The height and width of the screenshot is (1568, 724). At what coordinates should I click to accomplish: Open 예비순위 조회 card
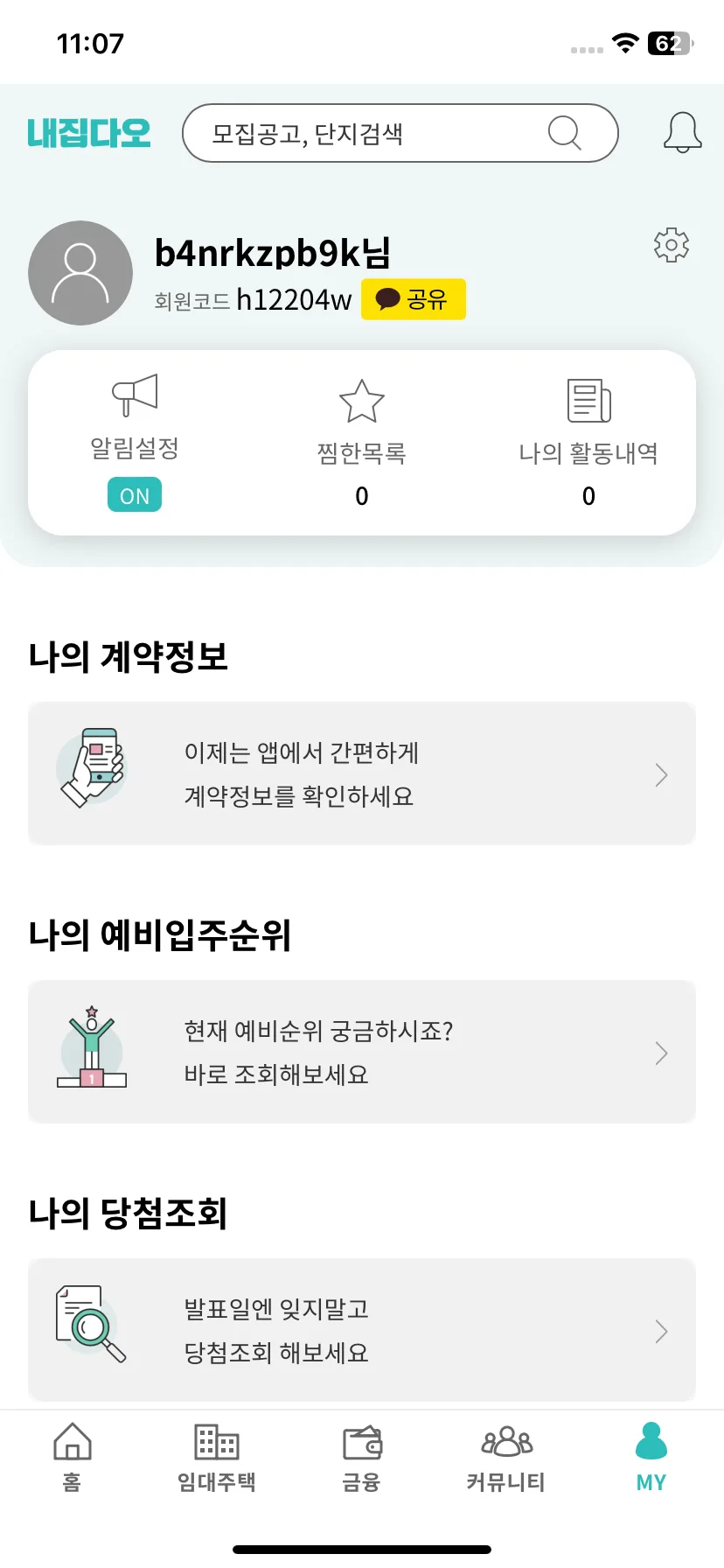361,1053
